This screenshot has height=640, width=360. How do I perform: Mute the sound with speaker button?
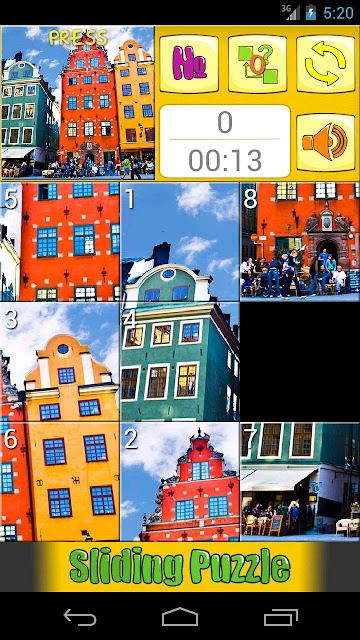[325, 142]
